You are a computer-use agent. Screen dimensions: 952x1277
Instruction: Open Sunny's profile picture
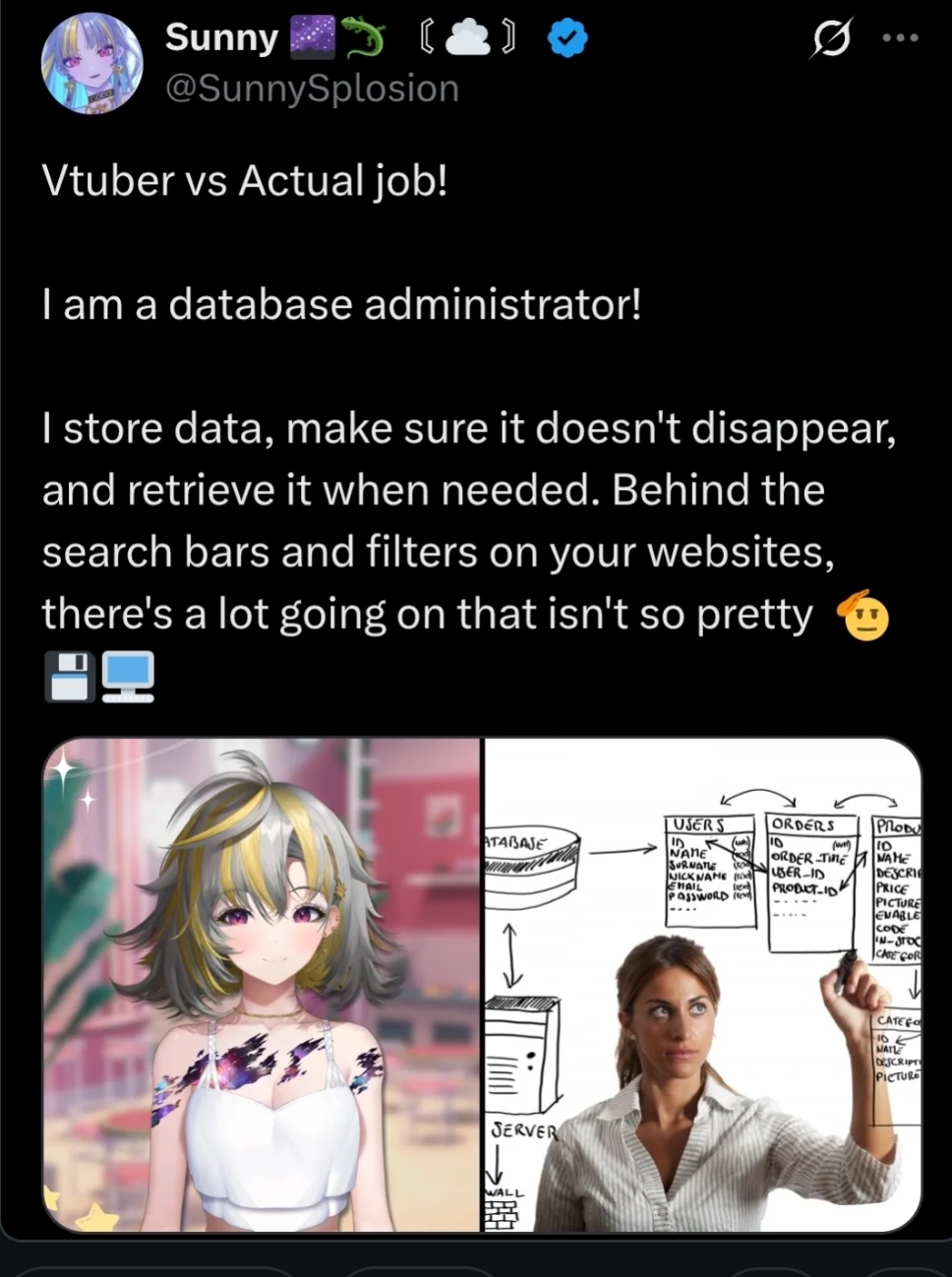[x=91, y=63]
